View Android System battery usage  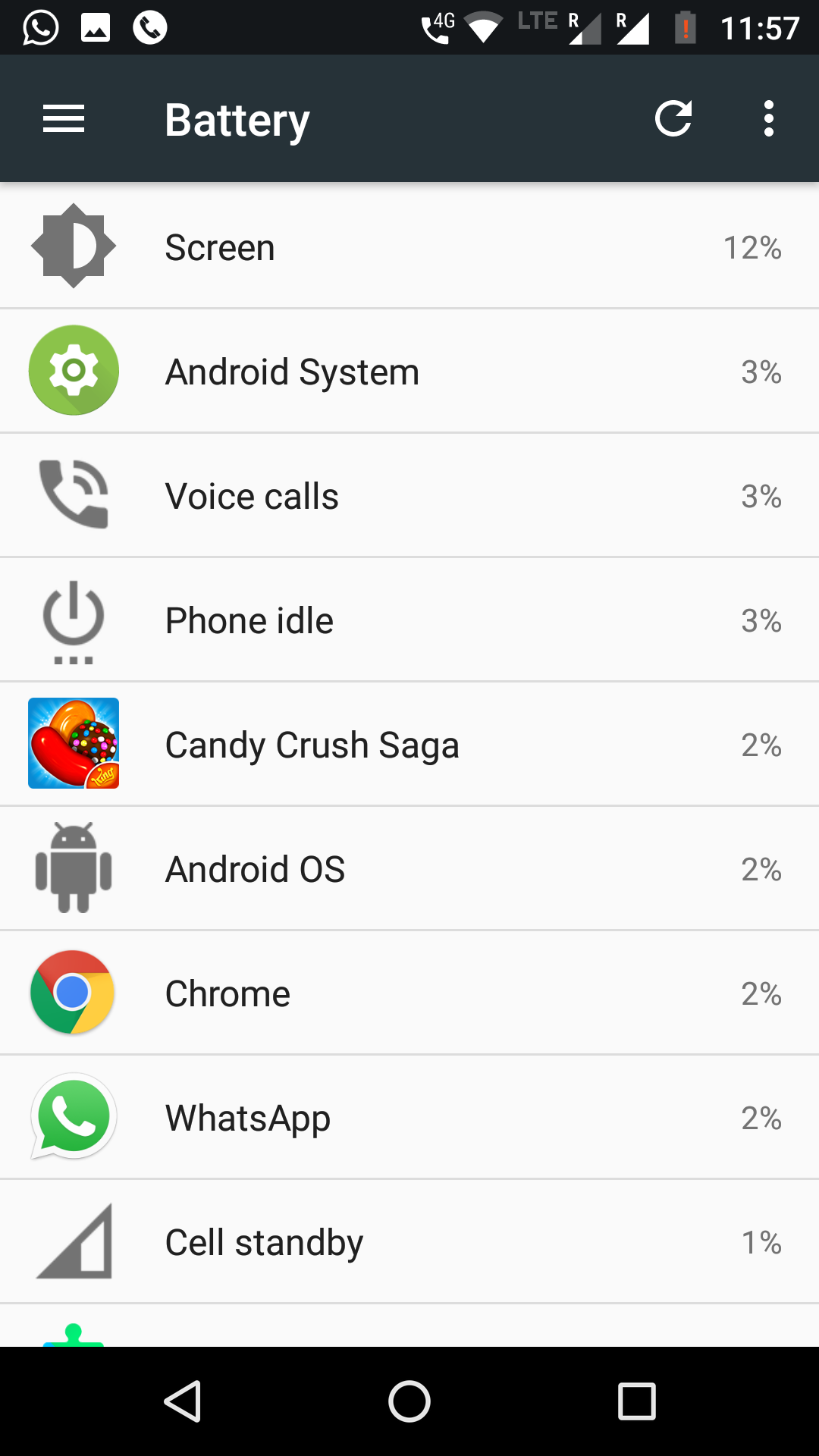pyautogui.click(x=409, y=372)
